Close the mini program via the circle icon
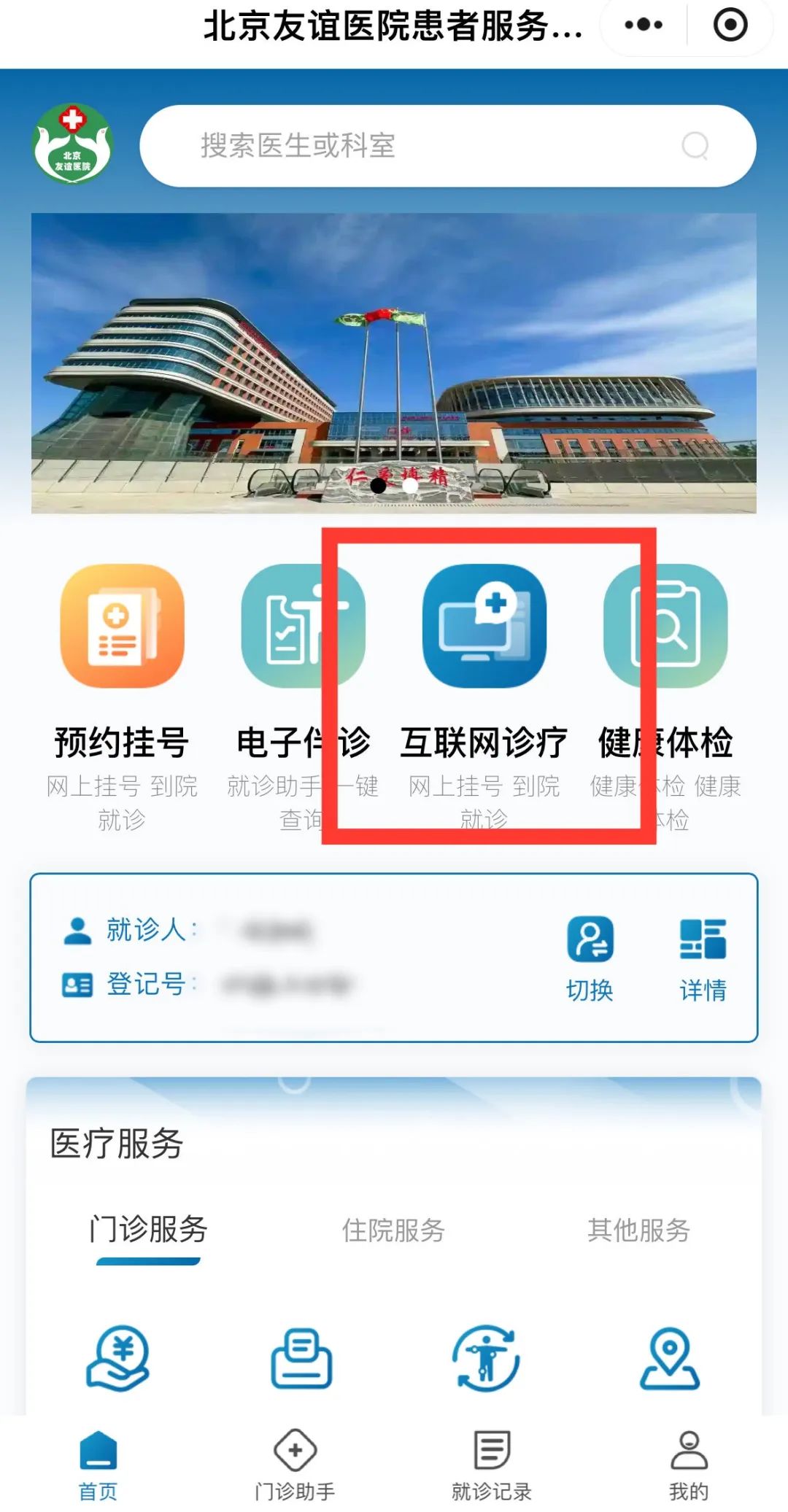Image resolution: width=788 pixels, height=1512 pixels. point(730,26)
